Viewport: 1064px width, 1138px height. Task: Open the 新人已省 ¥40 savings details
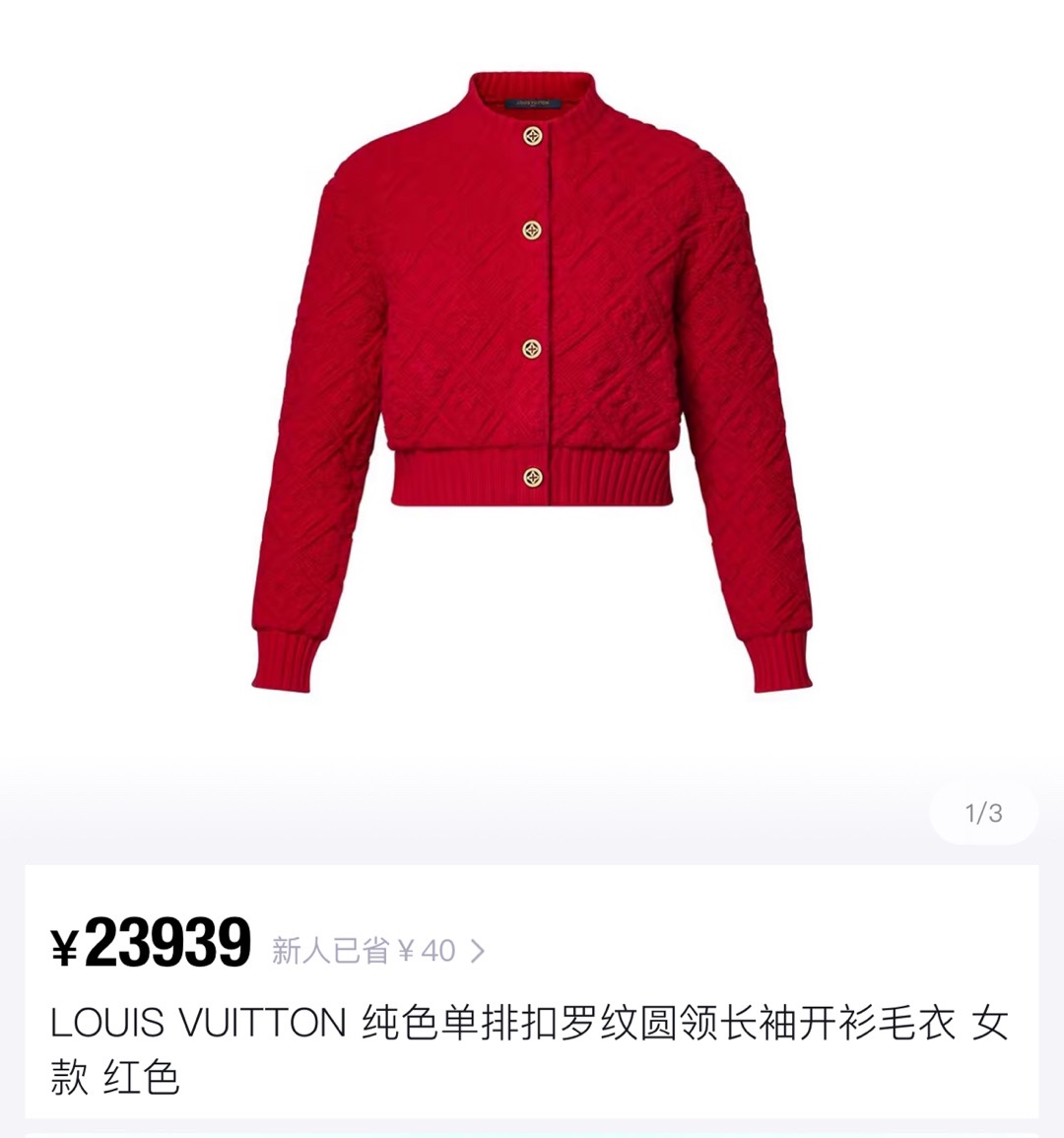point(378,951)
